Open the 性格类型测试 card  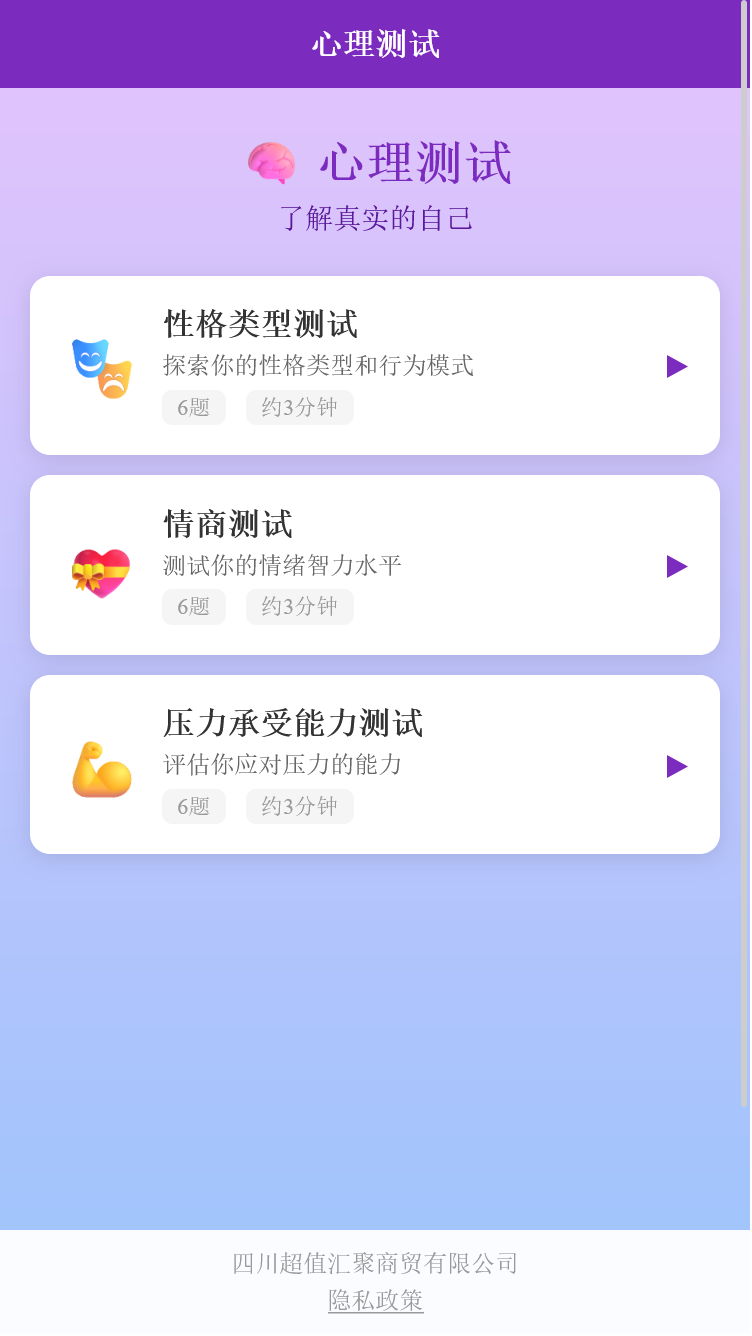click(x=375, y=365)
